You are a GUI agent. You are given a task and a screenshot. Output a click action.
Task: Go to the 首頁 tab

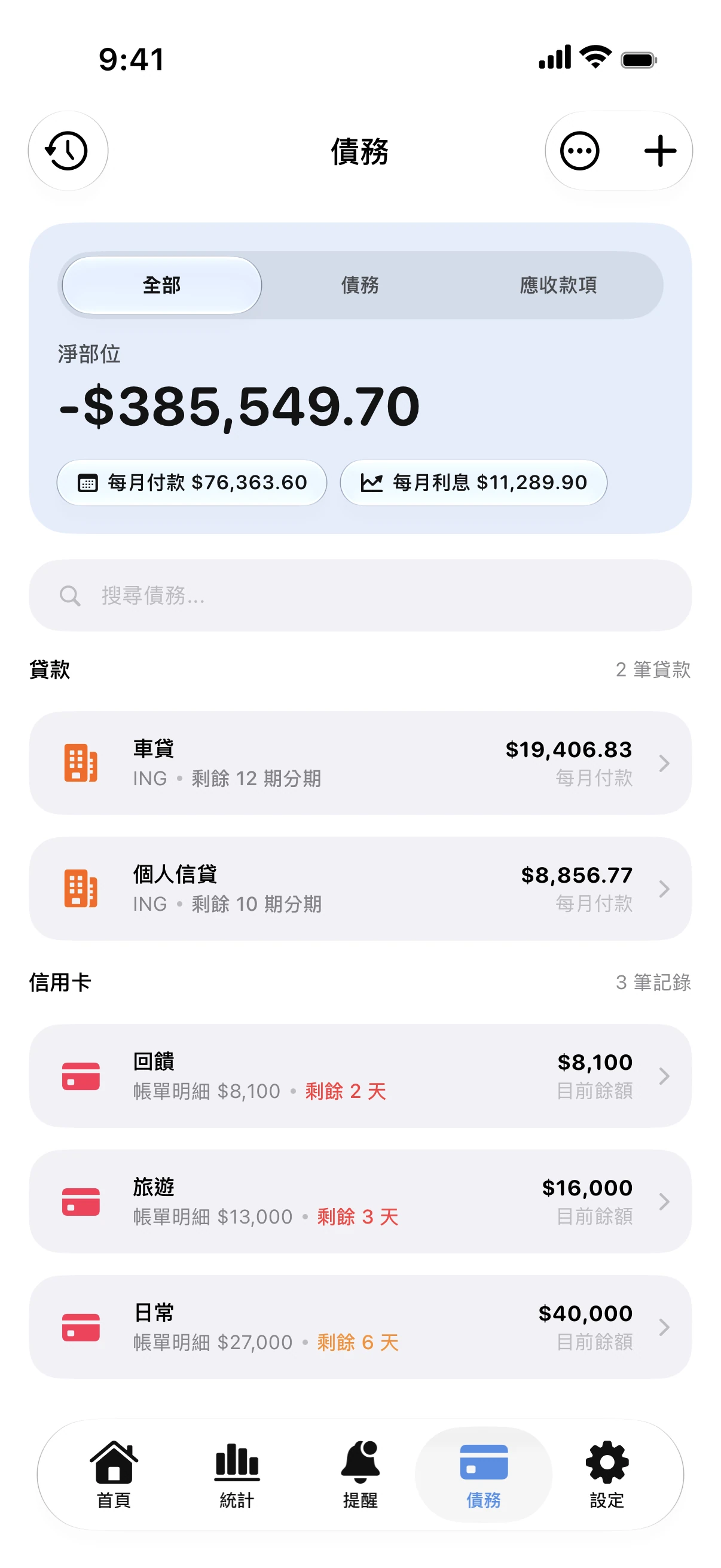point(114,1474)
